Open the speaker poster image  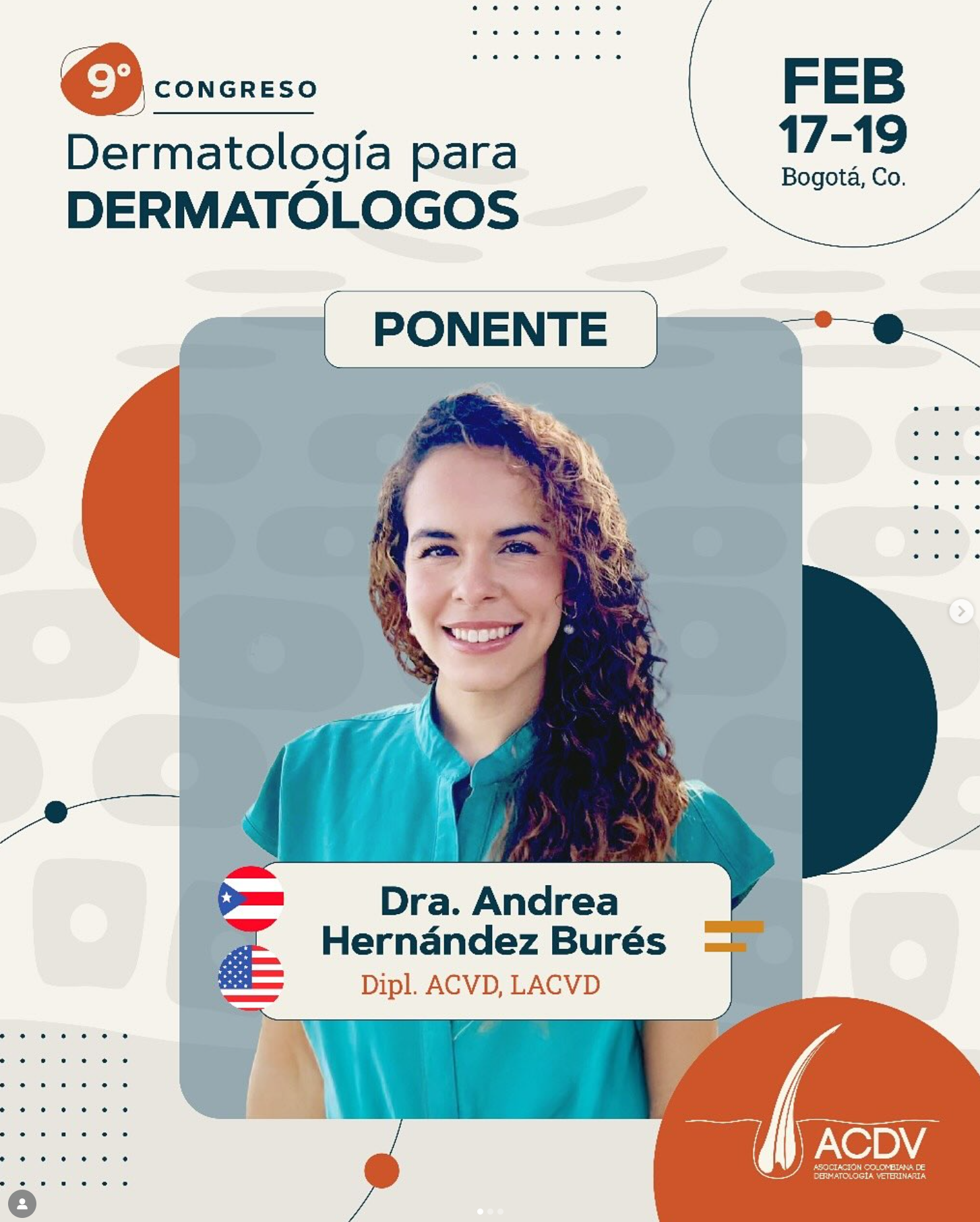490,674
